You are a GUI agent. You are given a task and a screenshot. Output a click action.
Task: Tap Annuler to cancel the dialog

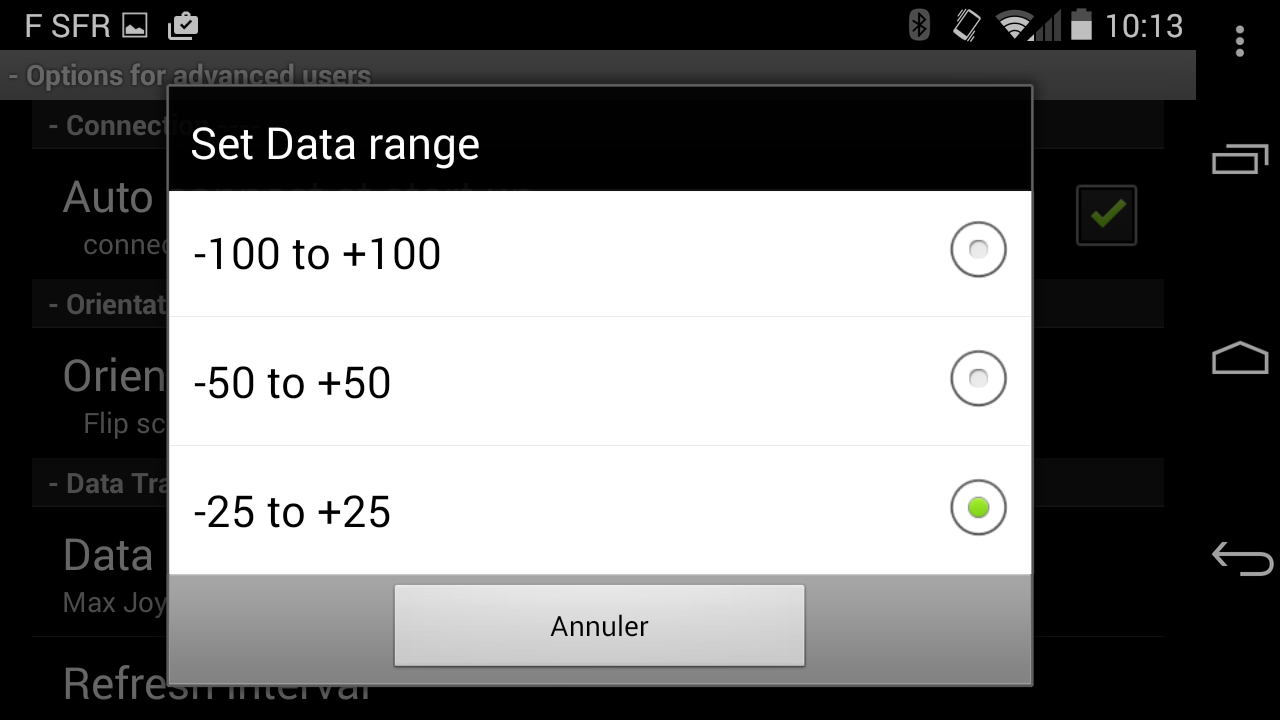coord(599,626)
